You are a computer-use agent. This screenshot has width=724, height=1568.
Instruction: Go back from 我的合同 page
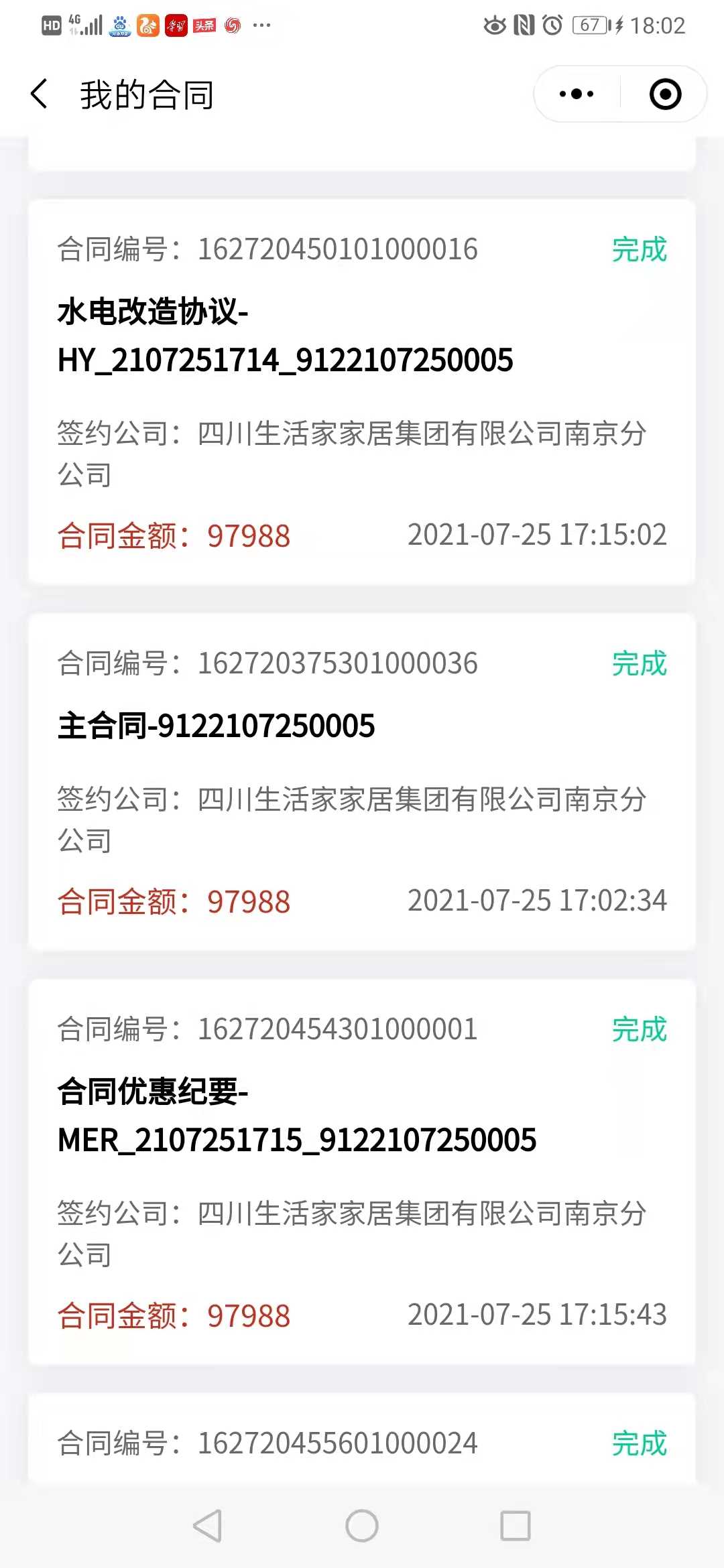[40, 94]
